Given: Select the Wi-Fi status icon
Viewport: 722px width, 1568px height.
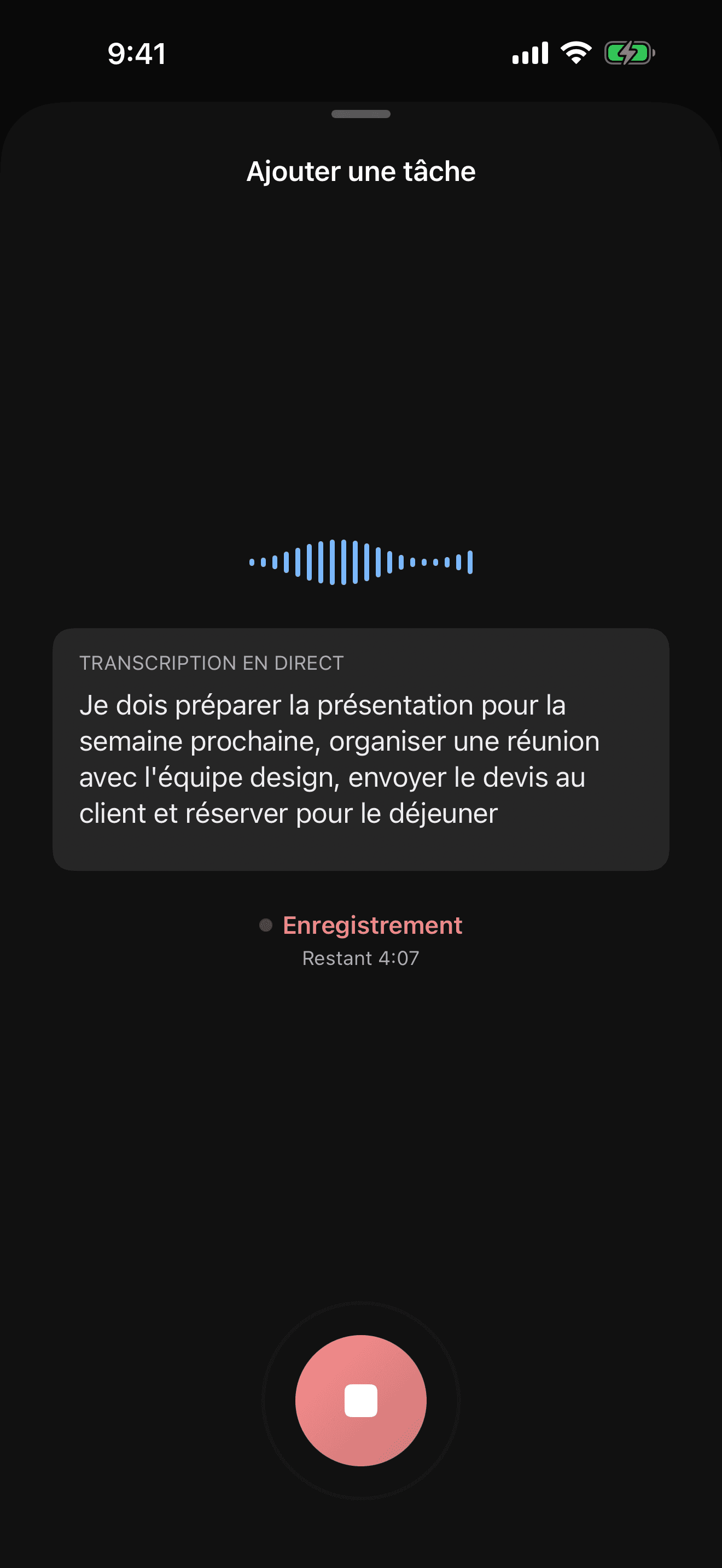Looking at the screenshot, I should coord(575,54).
